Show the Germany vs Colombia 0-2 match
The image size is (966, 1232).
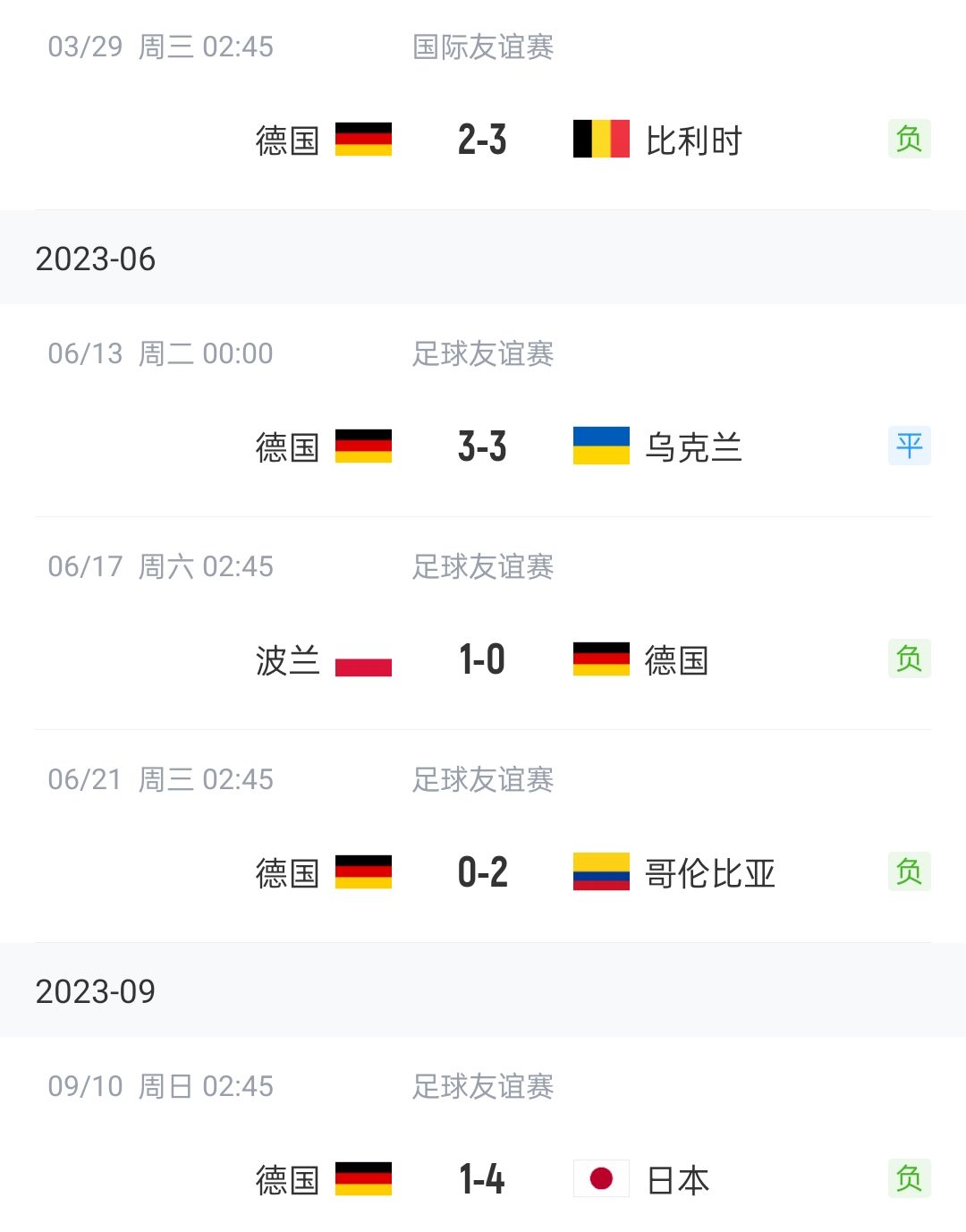pyautogui.click(x=482, y=872)
